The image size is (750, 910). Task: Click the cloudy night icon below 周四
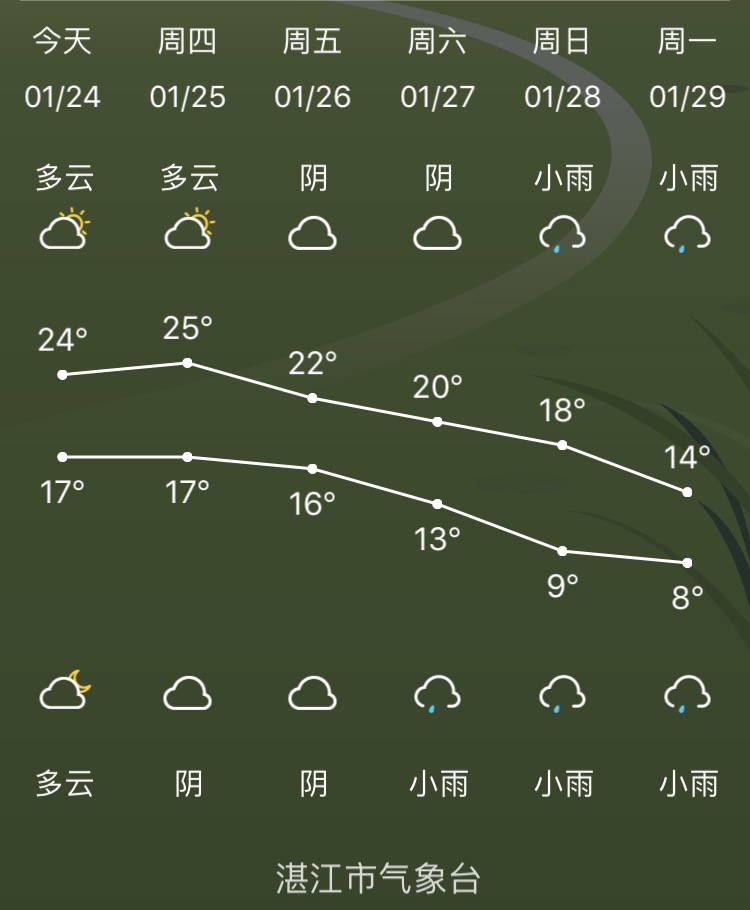(x=189, y=694)
